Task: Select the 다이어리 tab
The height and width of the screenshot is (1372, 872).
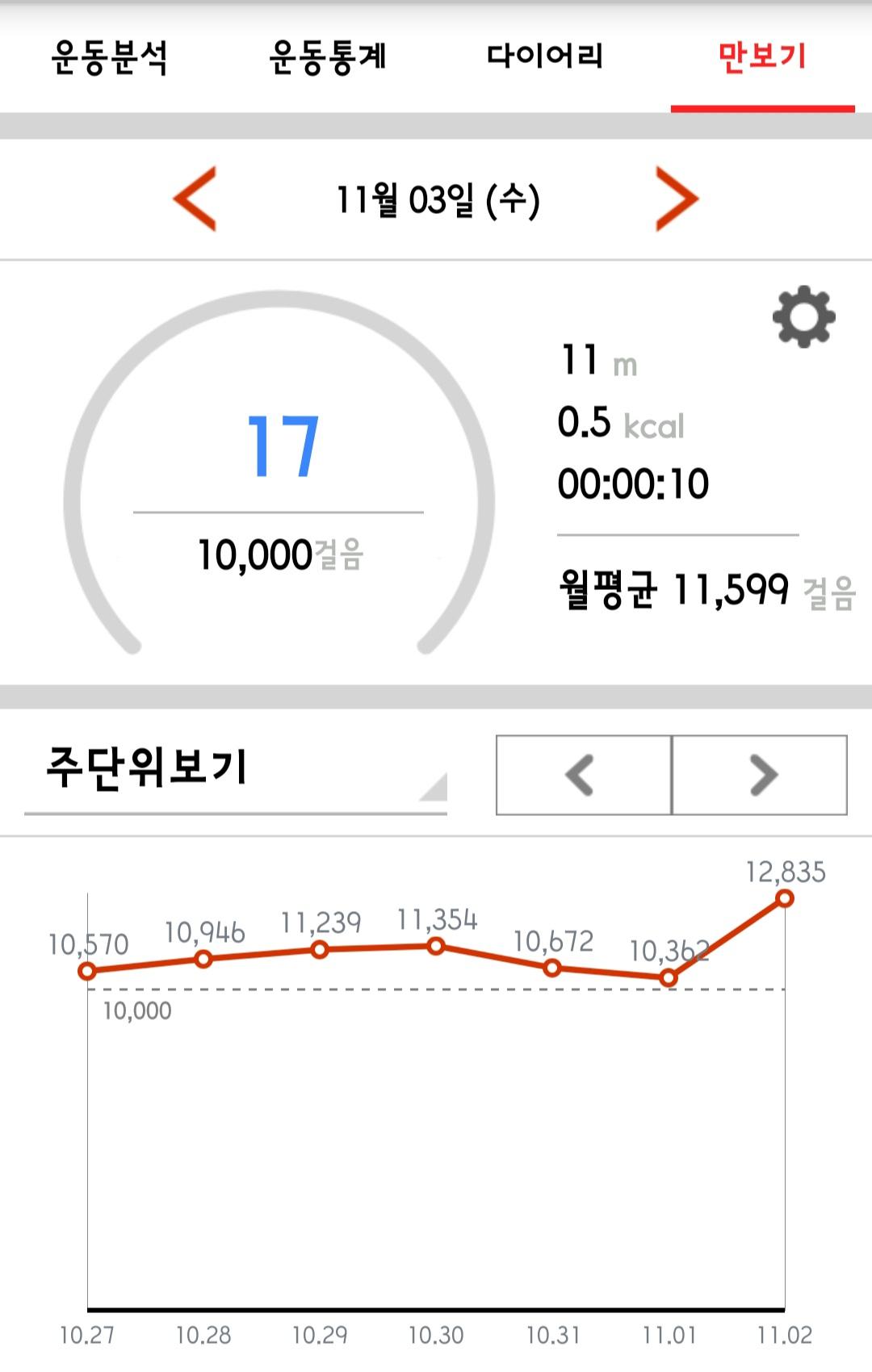Action: pos(545,58)
